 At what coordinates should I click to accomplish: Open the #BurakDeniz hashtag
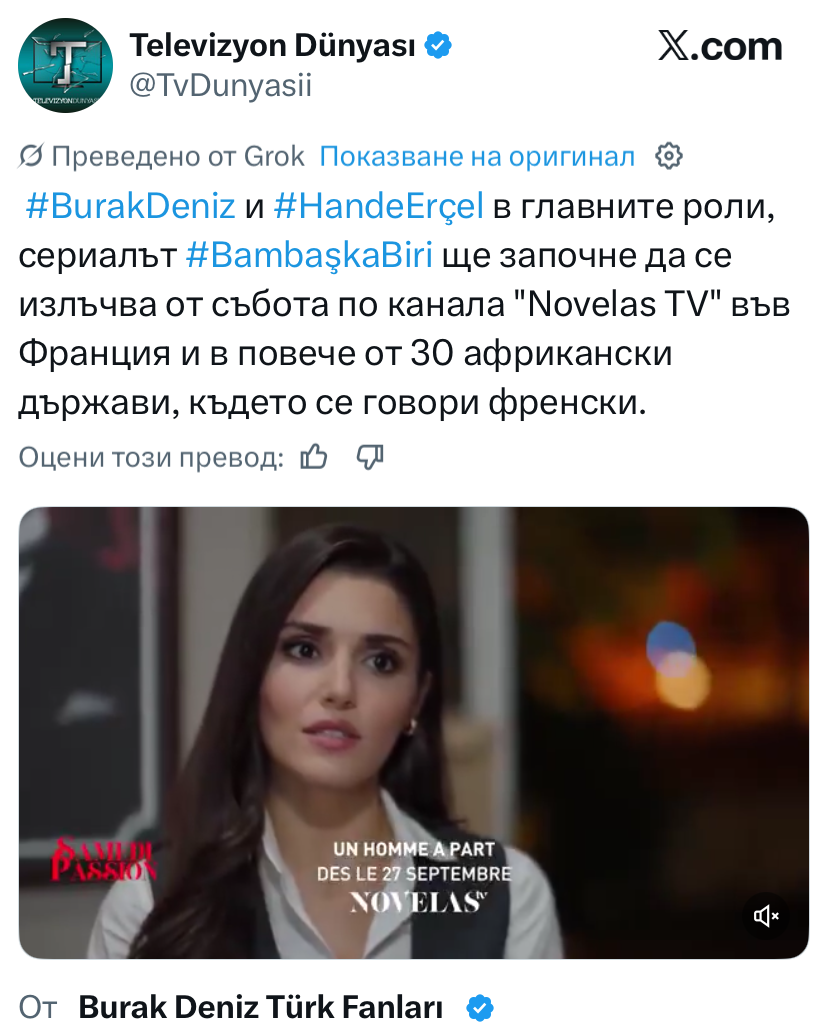click(130, 206)
